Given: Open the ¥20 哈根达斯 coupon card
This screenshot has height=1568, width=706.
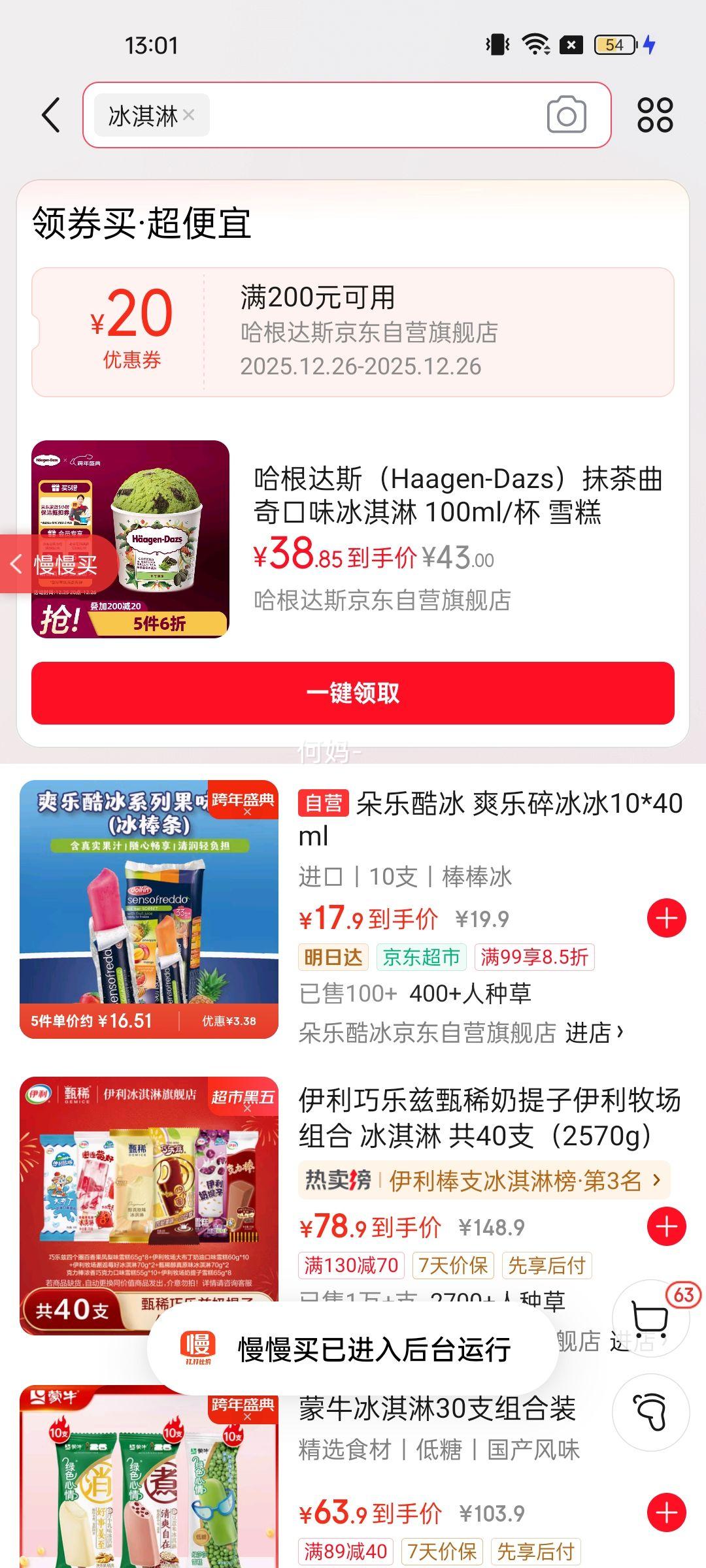Looking at the screenshot, I should click(x=353, y=332).
